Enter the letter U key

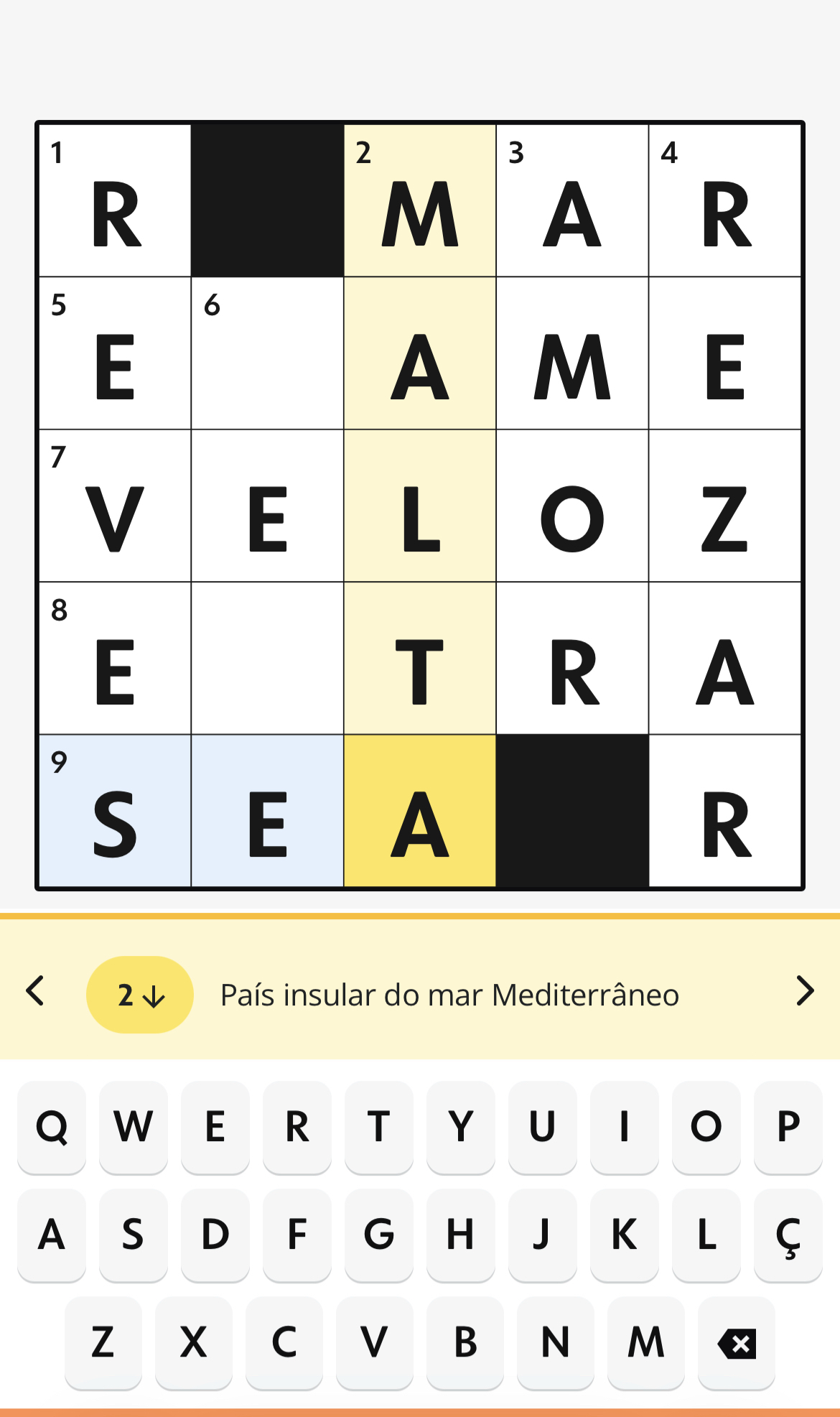(x=542, y=1127)
